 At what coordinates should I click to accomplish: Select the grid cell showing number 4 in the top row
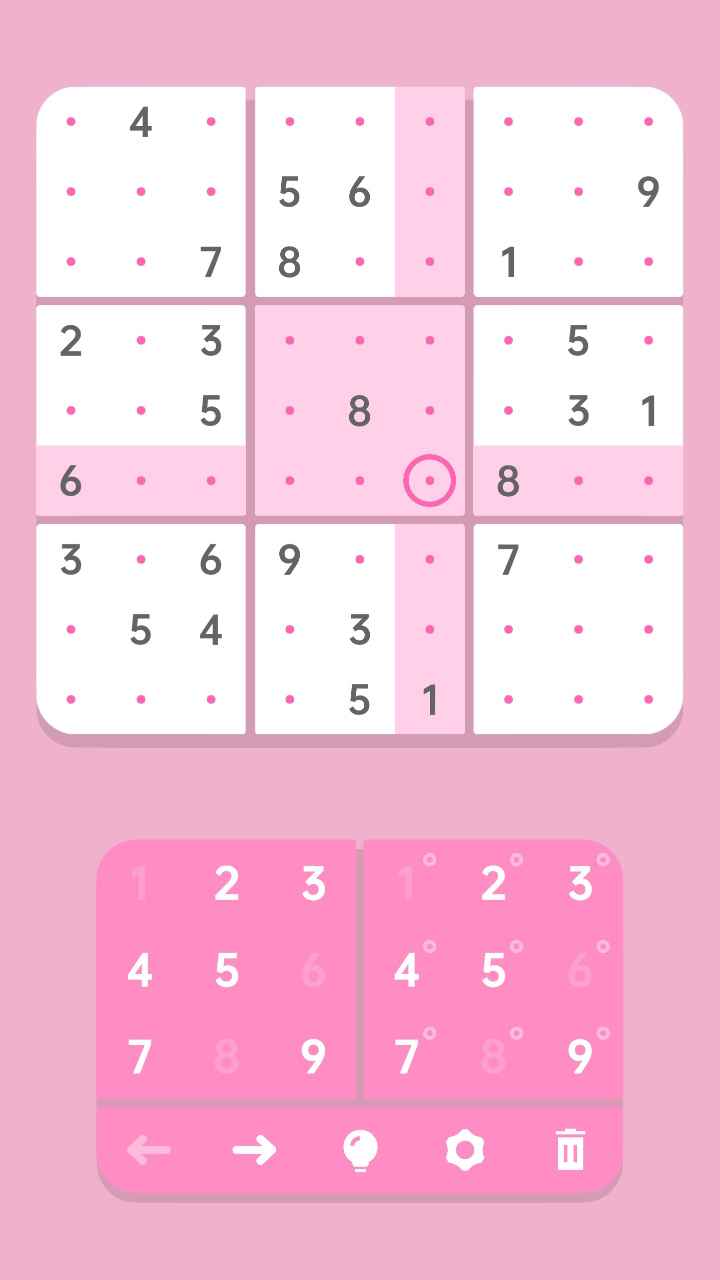point(141,123)
